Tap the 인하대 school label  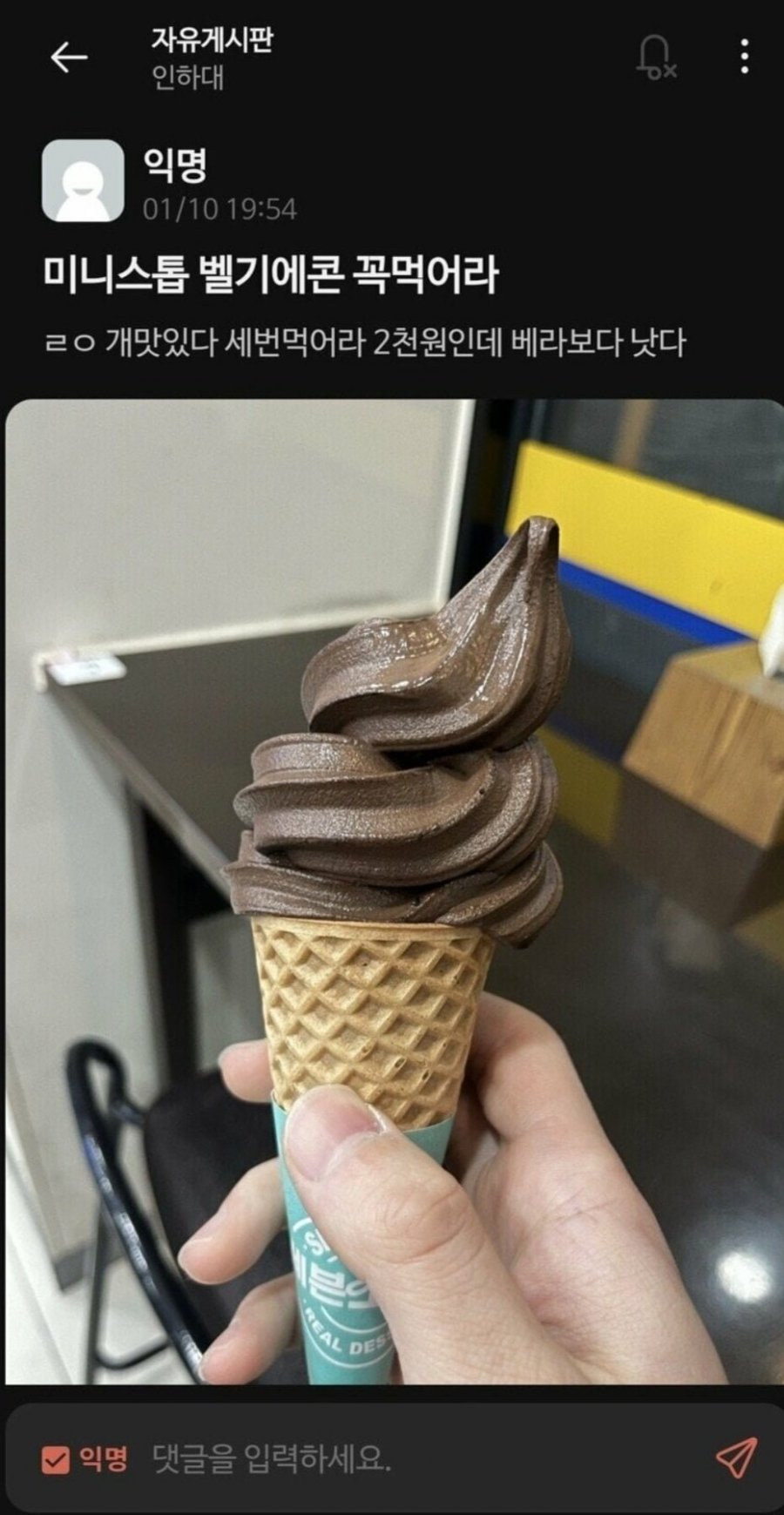[183, 77]
